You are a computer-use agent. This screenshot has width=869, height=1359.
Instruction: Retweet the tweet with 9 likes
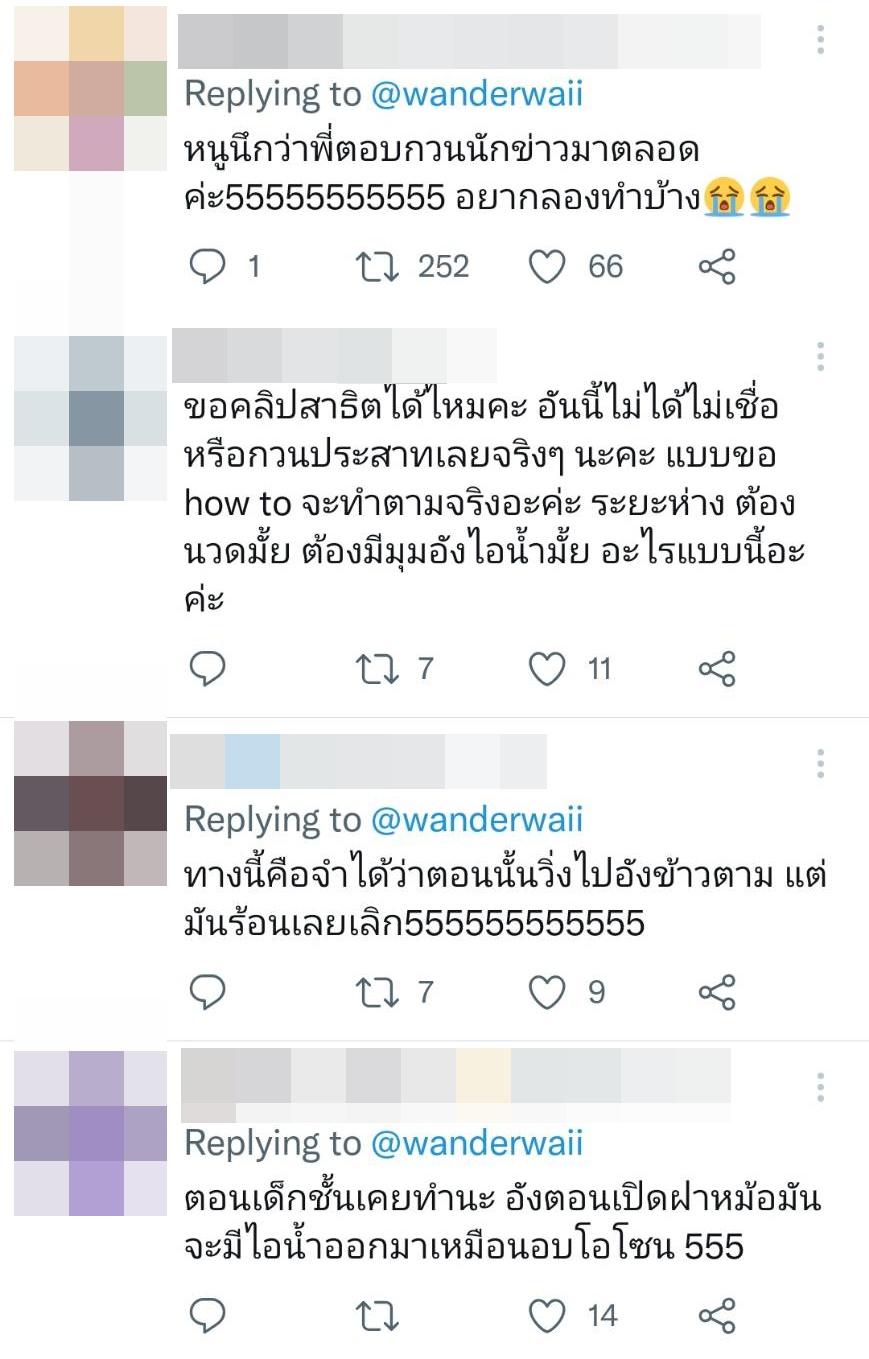pyautogui.click(x=379, y=992)
